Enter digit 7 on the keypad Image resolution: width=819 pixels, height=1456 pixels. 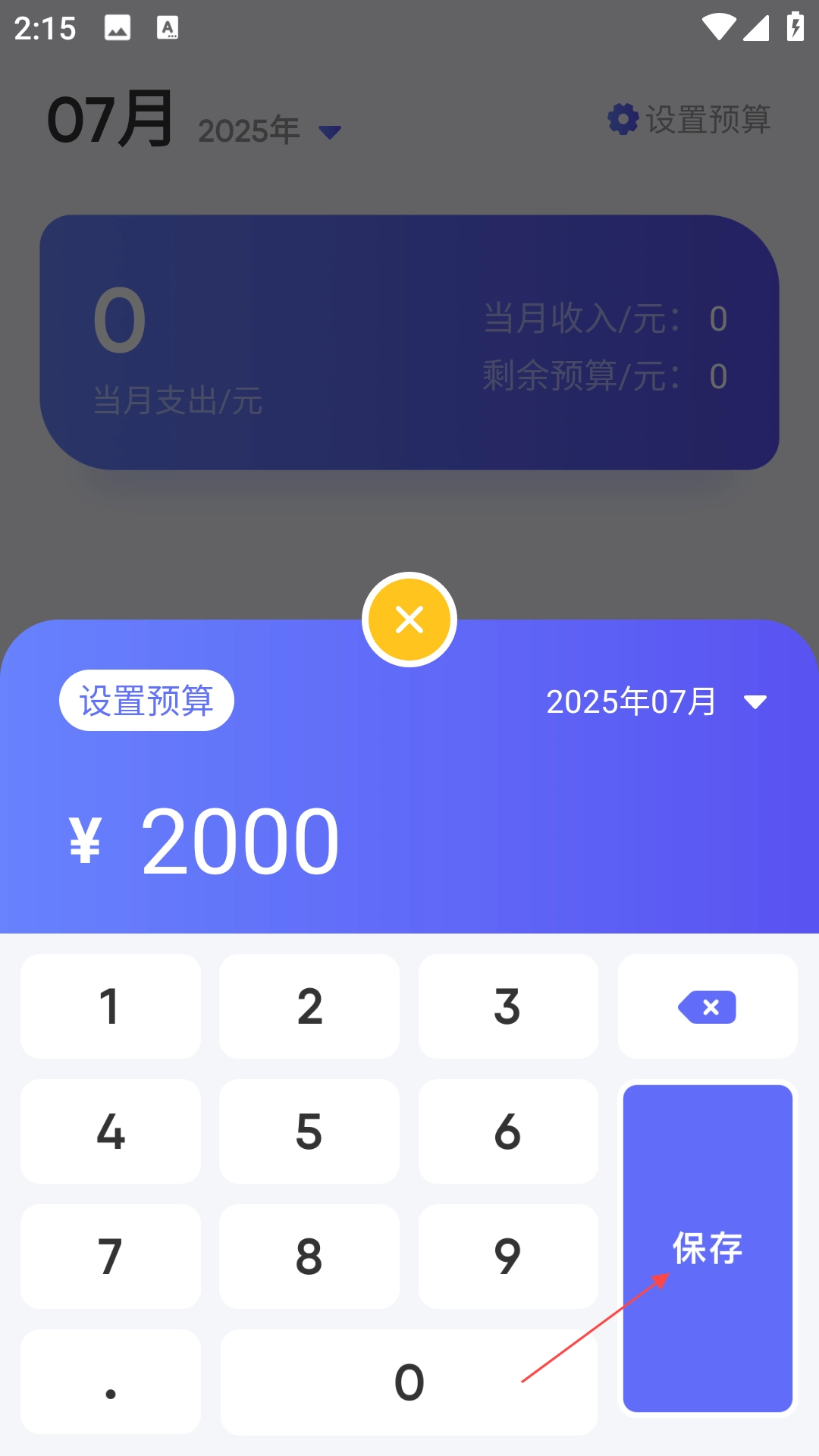click(x=111, y=1257)
